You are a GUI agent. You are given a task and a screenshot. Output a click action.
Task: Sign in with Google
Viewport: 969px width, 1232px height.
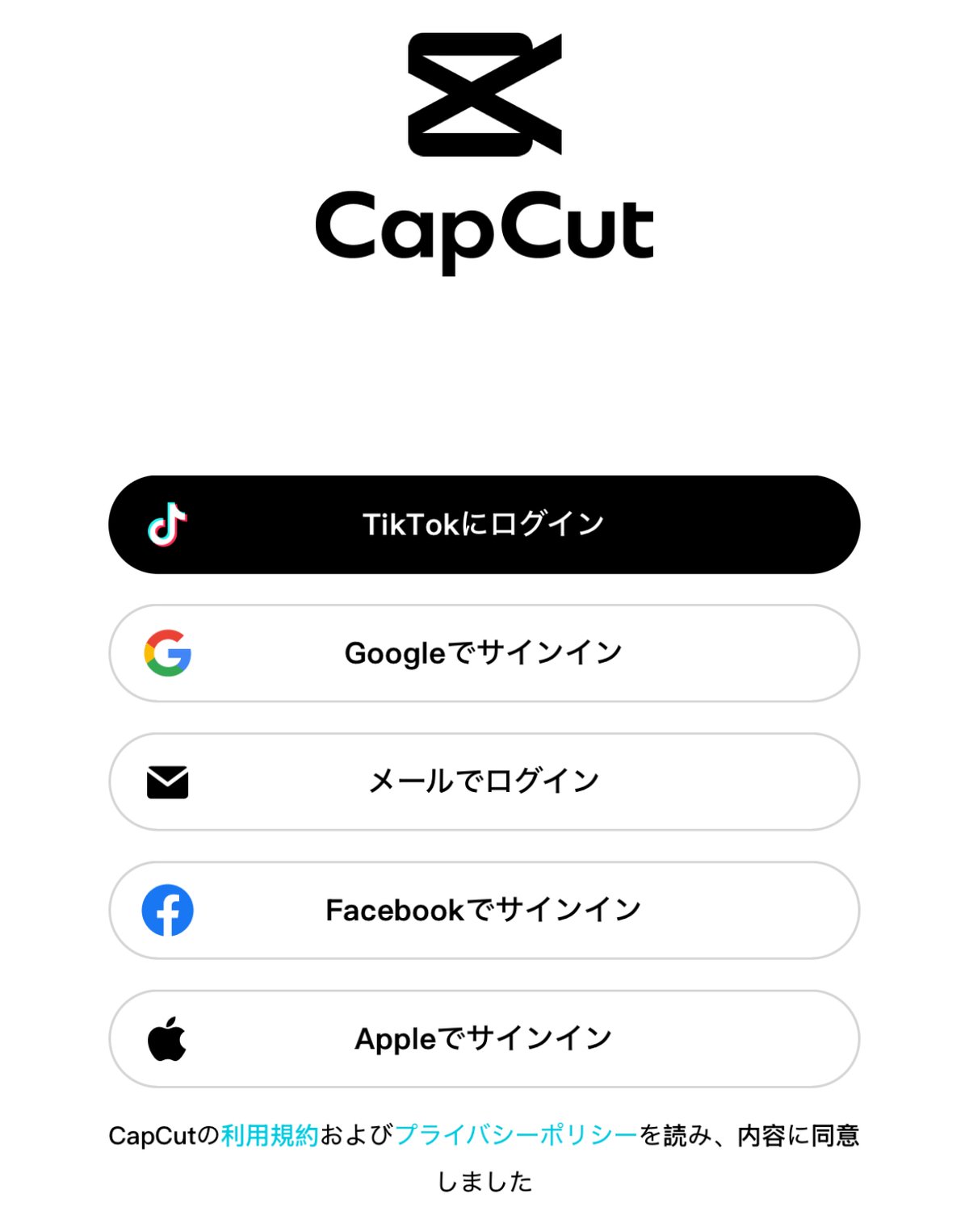484,653
